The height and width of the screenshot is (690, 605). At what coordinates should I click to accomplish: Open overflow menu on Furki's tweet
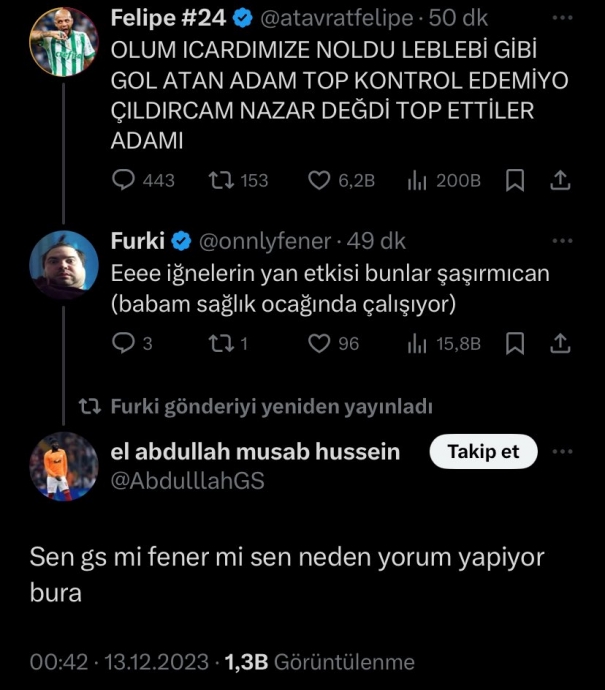(563, 241)
